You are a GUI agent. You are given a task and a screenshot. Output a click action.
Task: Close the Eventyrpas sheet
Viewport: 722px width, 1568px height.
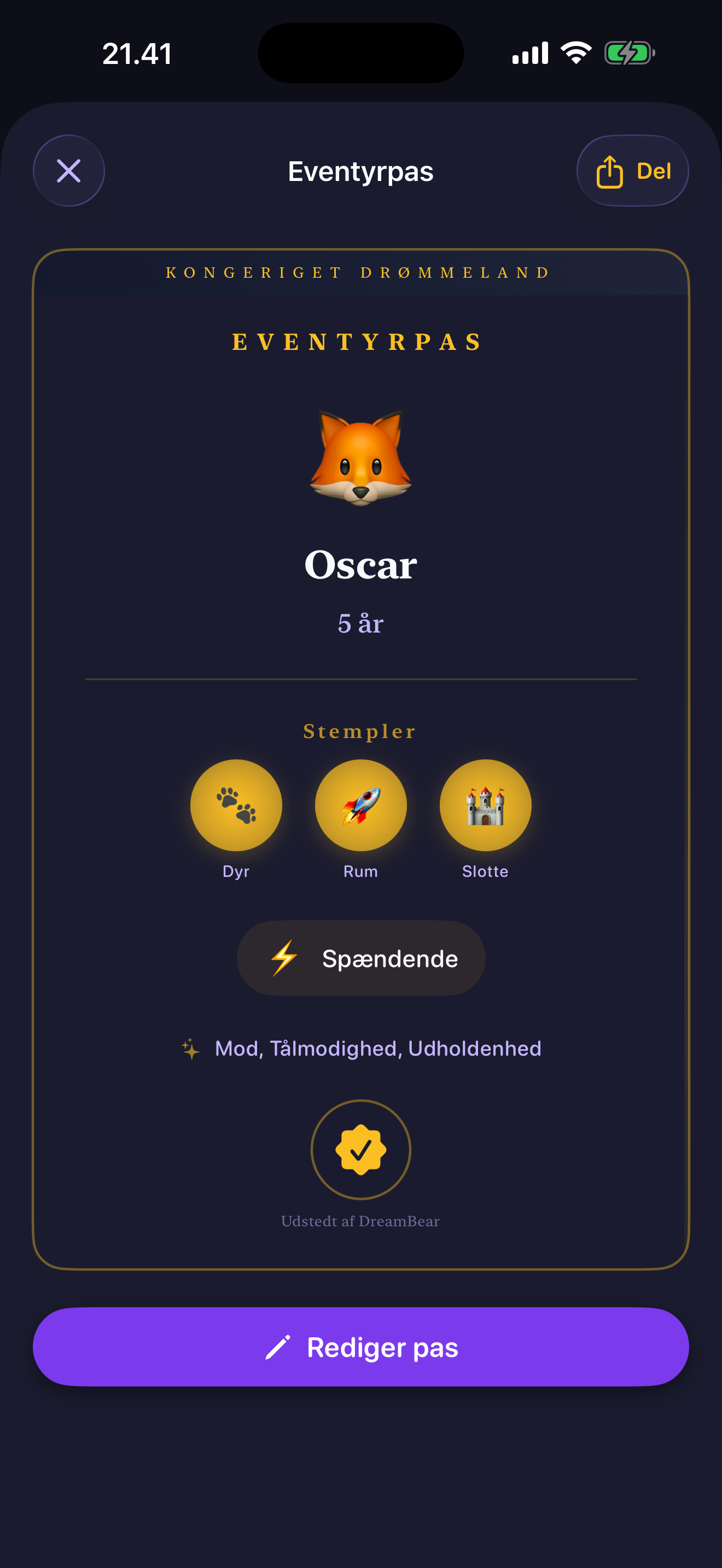coord(69,171)
